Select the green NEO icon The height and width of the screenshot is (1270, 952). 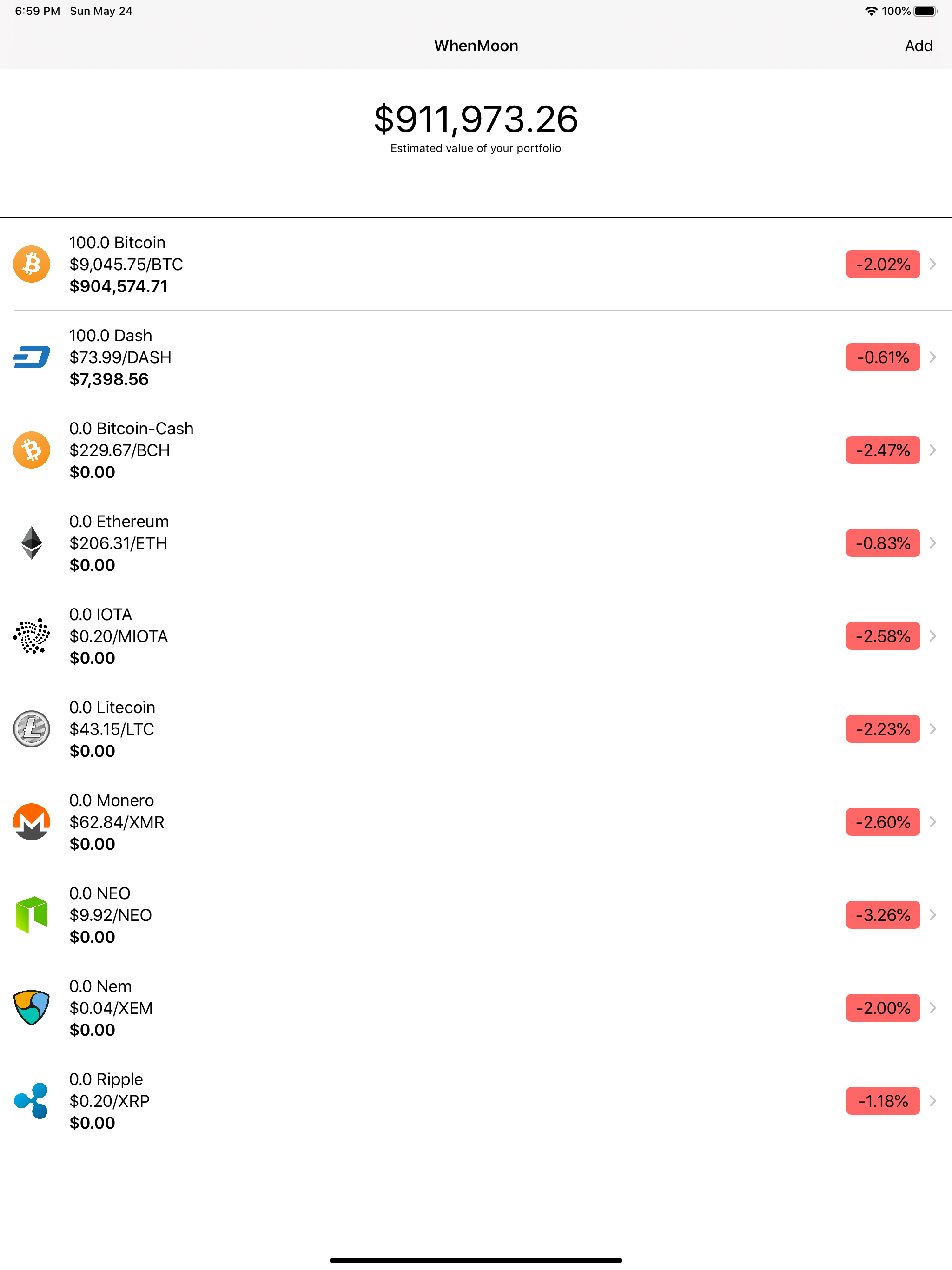tap(31, 915)
